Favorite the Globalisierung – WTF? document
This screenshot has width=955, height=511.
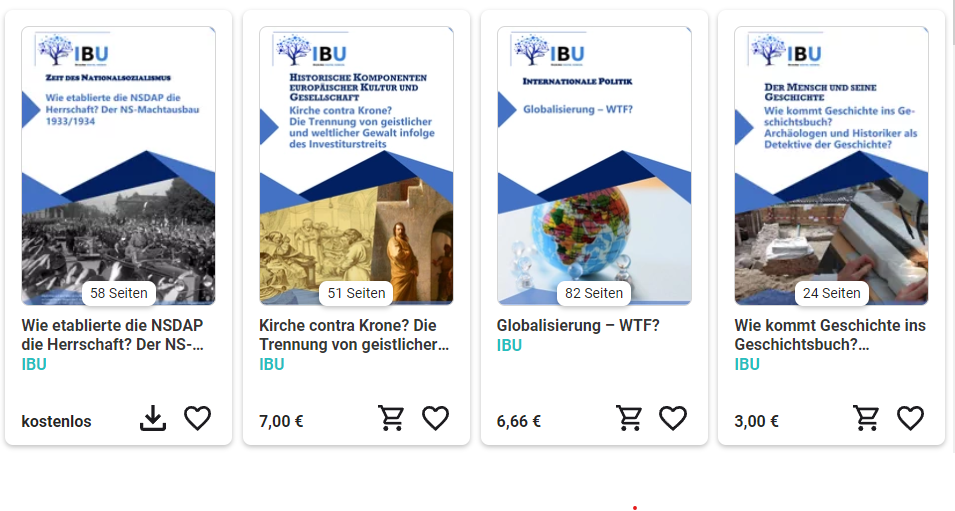coord(673,419)
